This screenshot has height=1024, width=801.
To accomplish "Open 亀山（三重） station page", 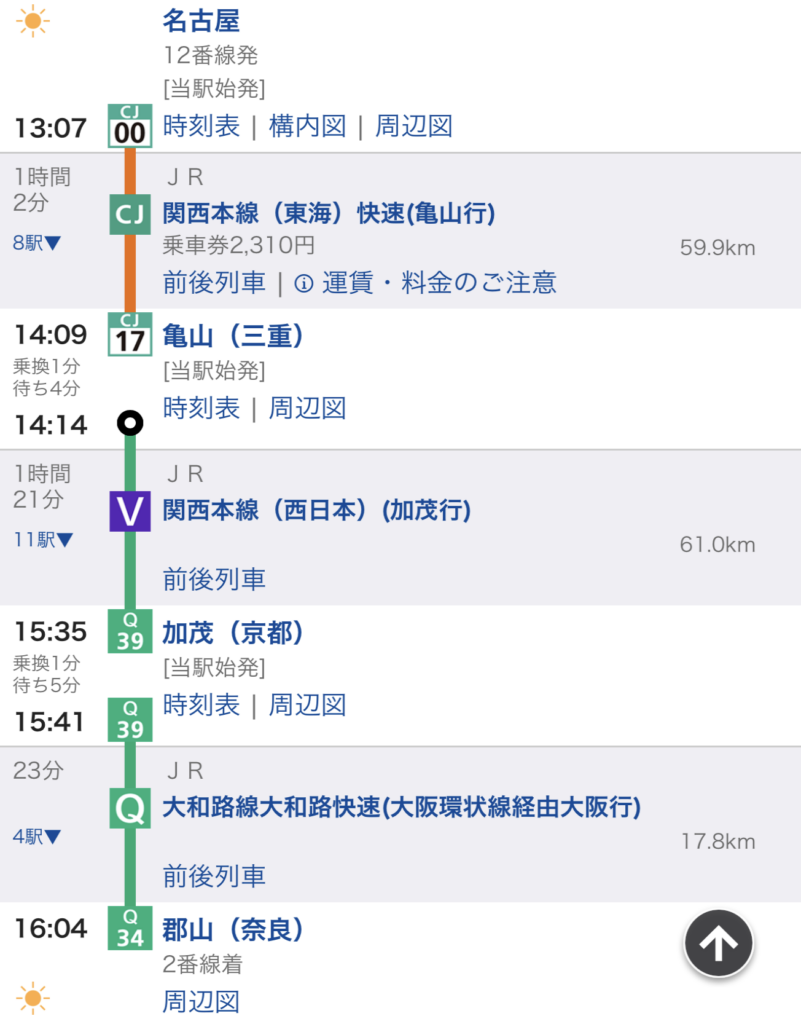I will click(x=234, y=336).
